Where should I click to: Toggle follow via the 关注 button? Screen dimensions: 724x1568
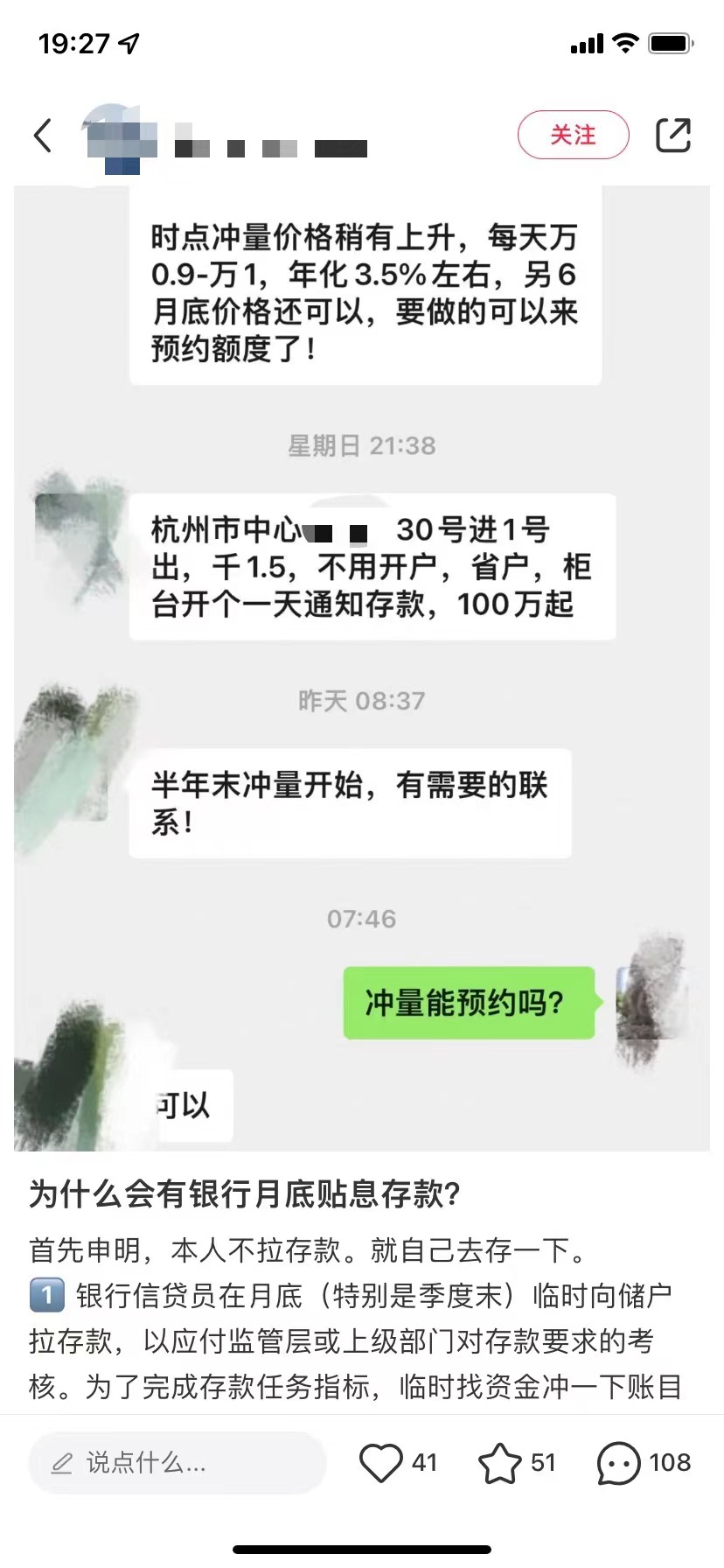[573, 136]
